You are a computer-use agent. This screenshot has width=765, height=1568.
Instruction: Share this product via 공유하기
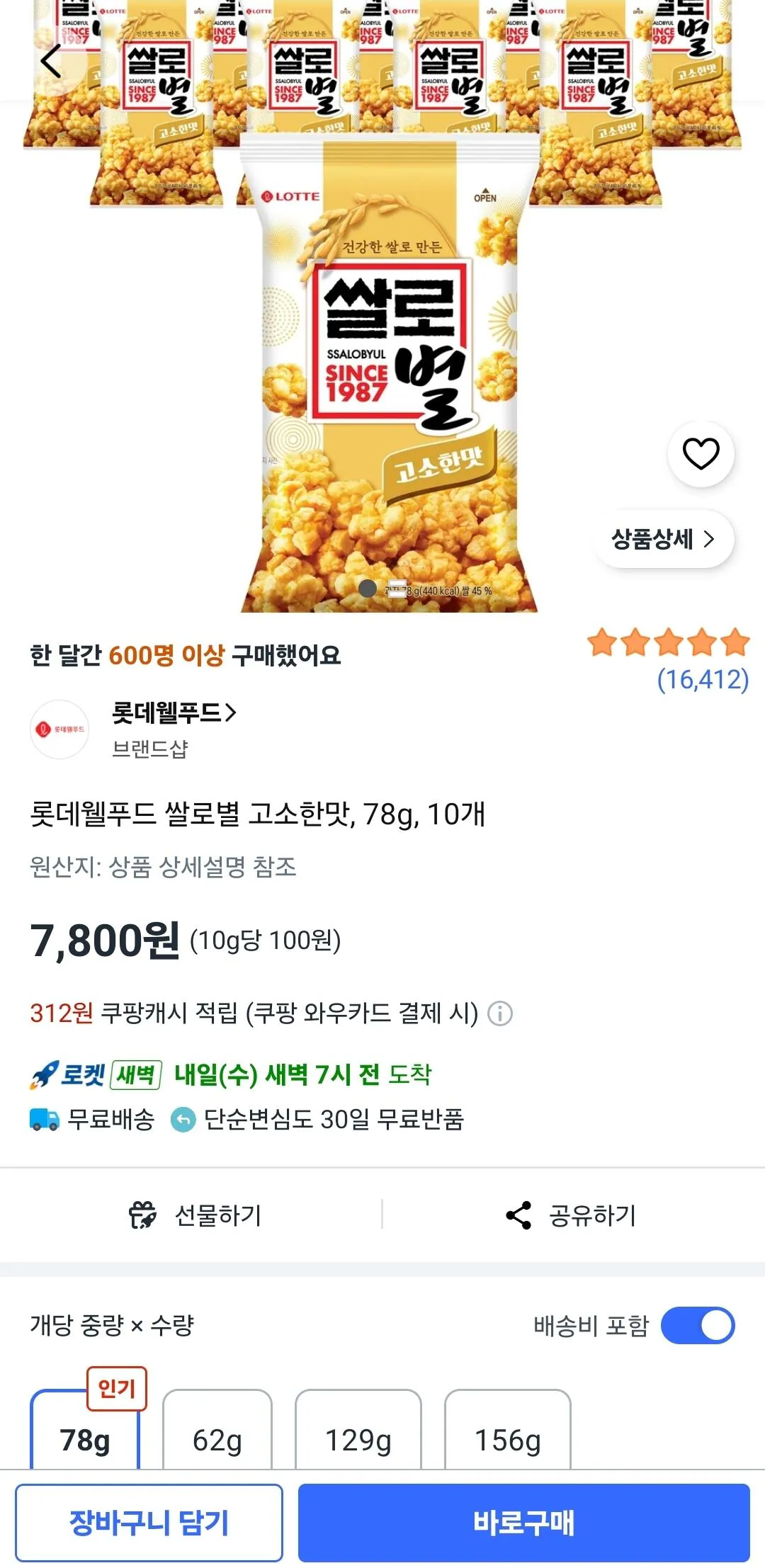(x=571, y=1215)
